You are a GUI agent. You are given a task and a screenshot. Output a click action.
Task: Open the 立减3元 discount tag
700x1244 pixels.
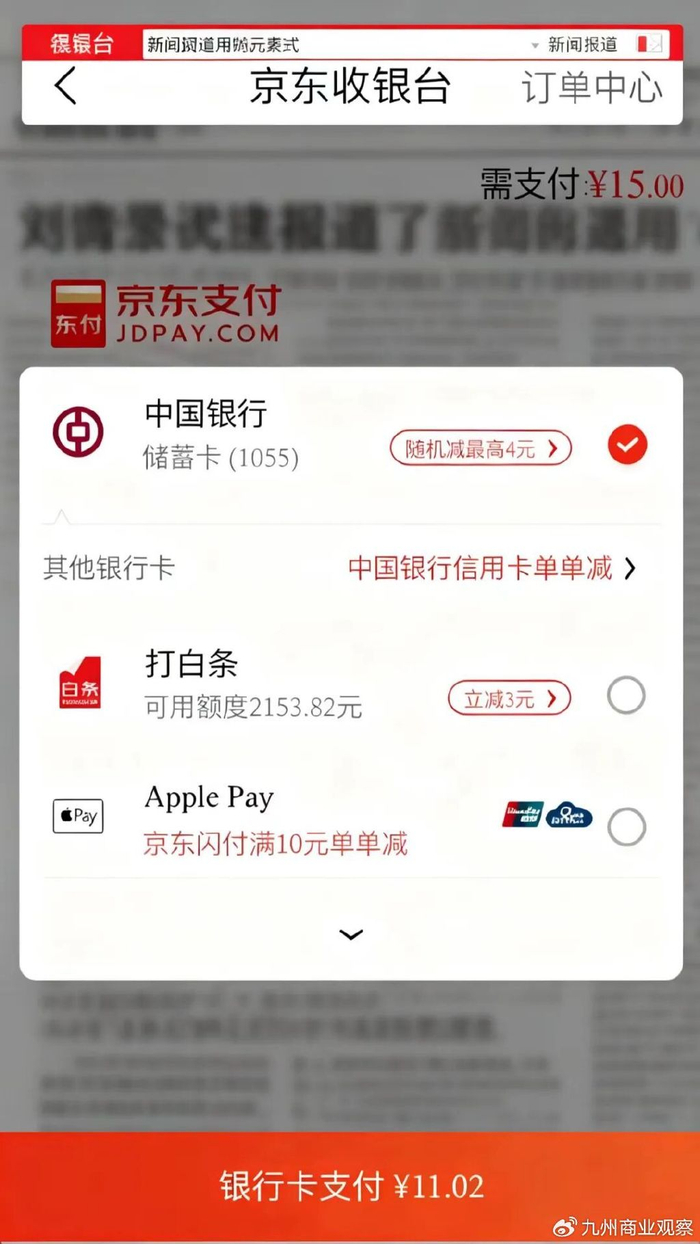(x=509, y=698)
